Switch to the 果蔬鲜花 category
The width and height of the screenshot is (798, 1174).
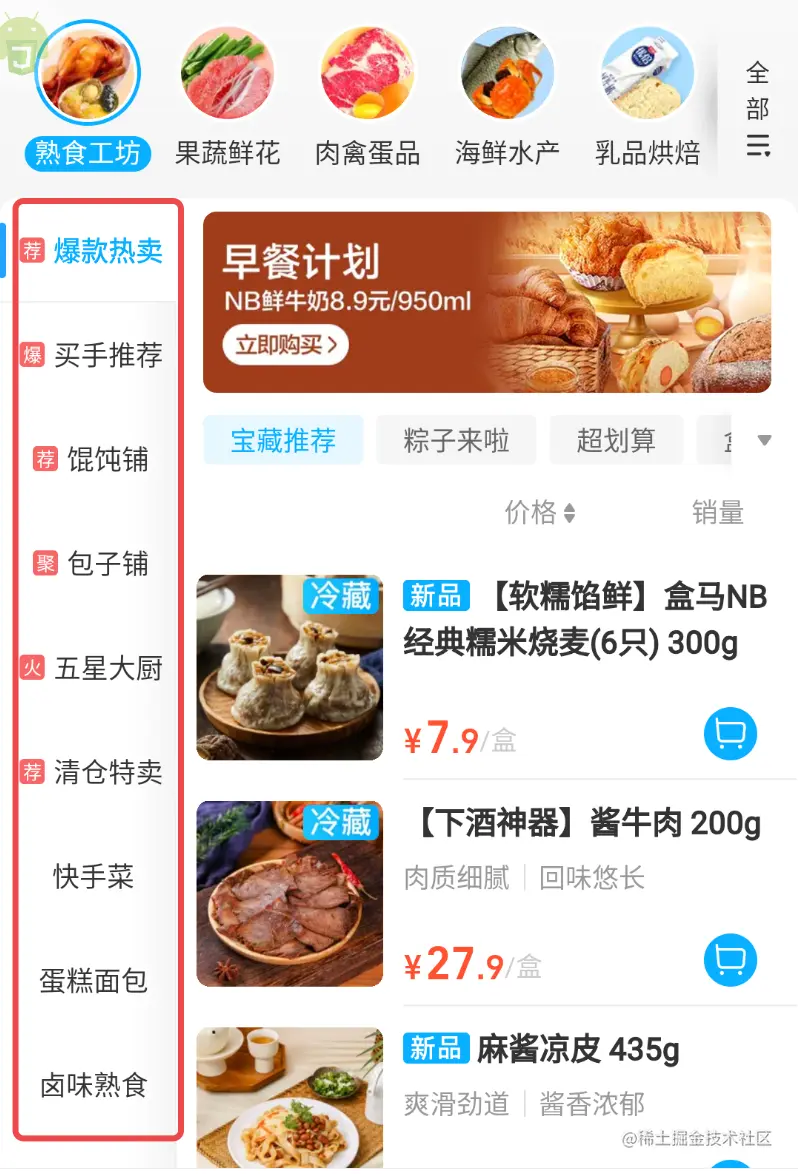pos(227,98)
